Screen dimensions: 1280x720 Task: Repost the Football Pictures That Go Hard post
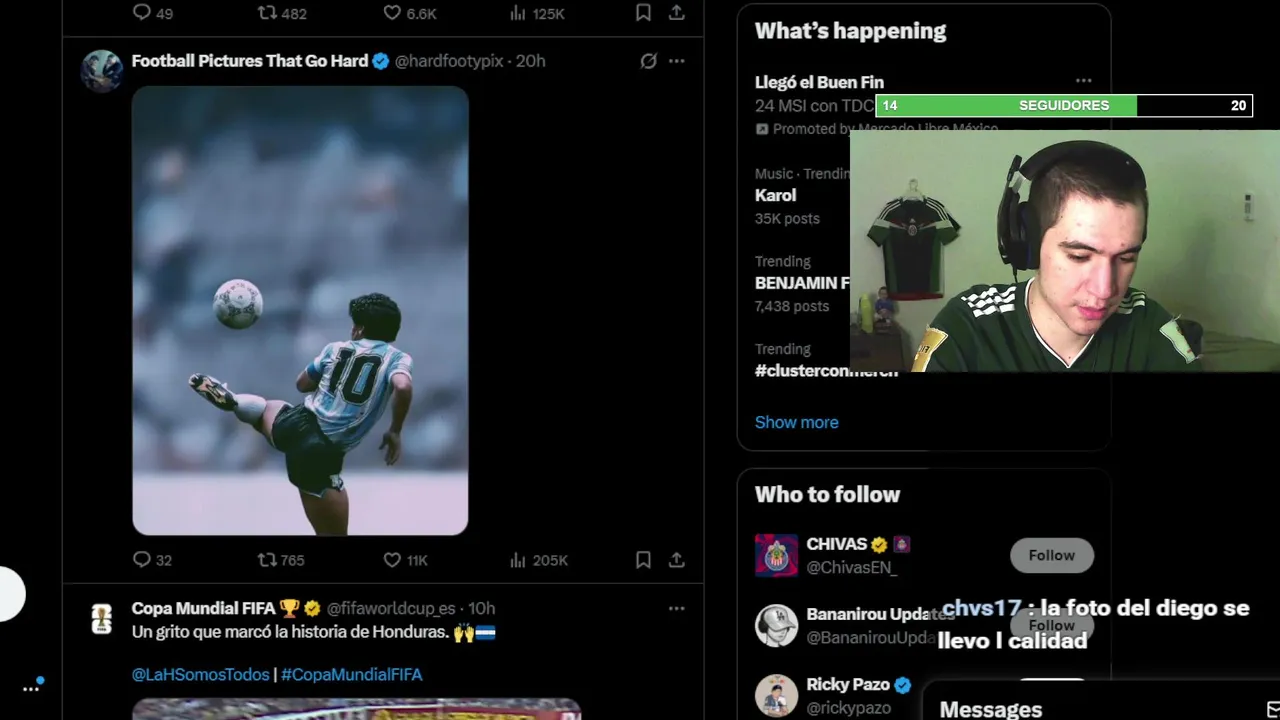coord(268,560)
